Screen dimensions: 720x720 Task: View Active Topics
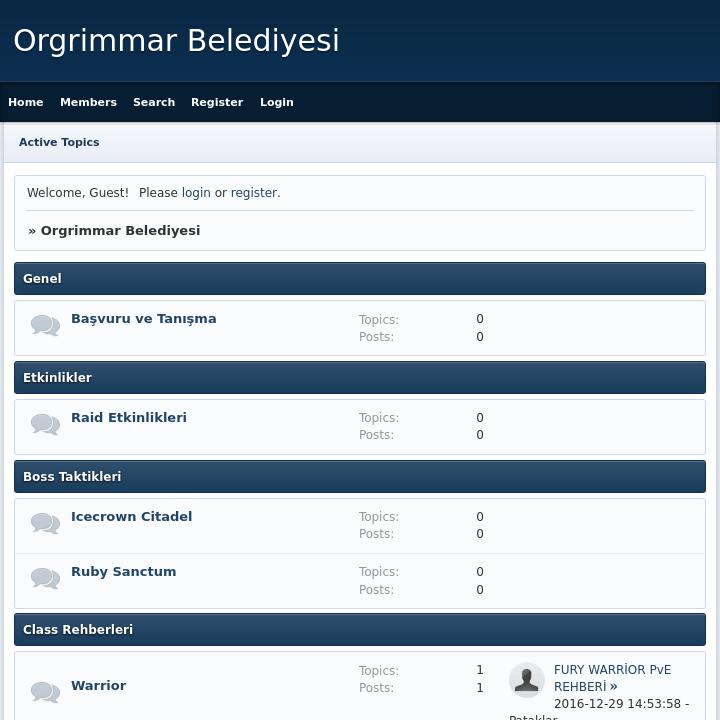(59, 142)
